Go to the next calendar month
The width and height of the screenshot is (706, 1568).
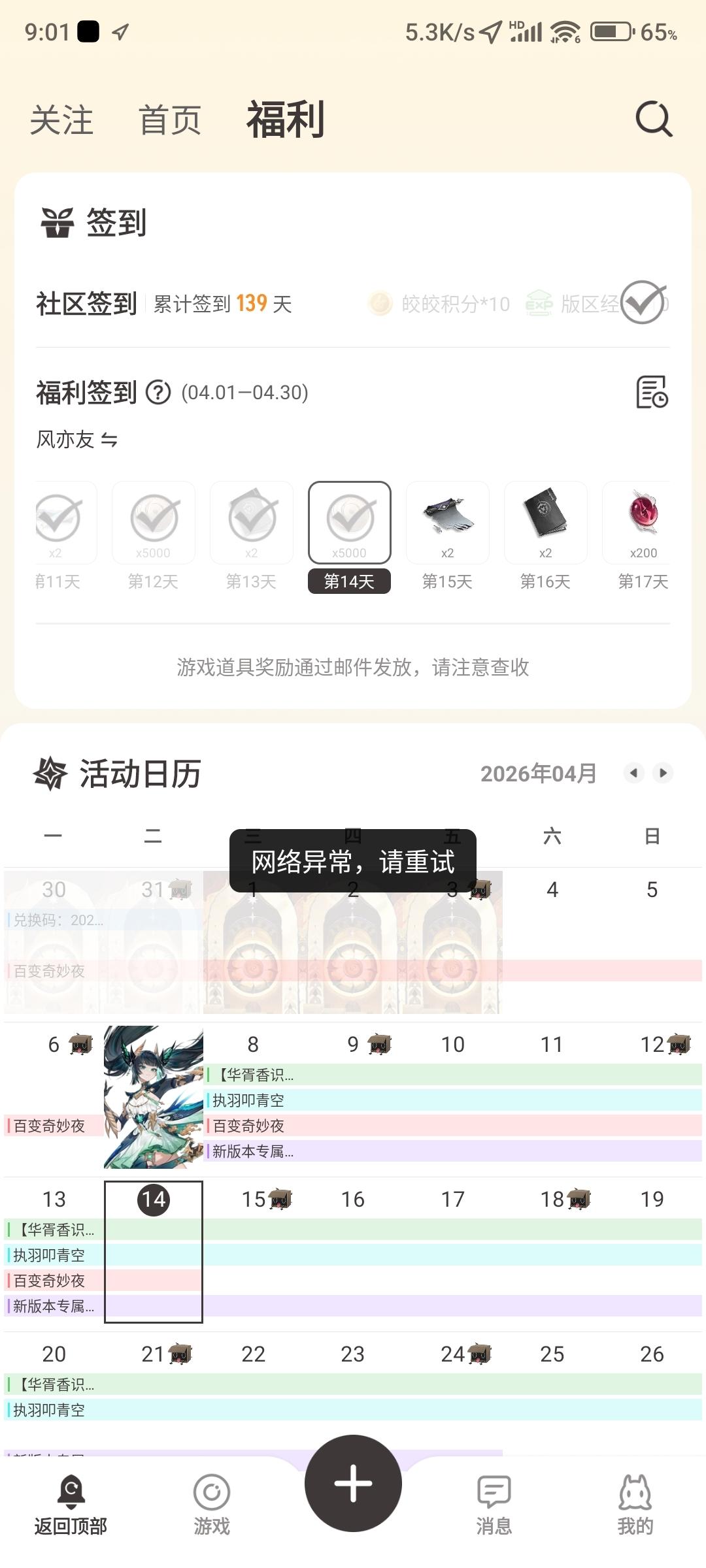click(663, 773)
